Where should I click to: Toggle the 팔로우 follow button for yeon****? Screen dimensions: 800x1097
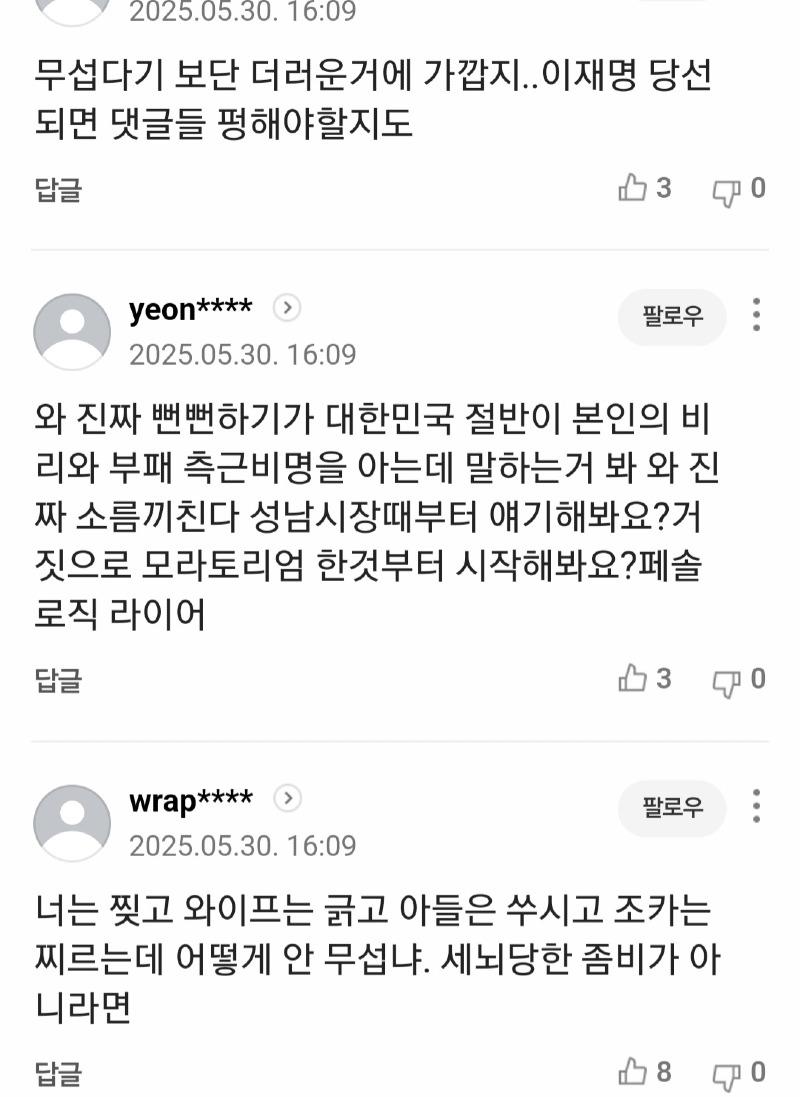pyautogui.click(x=672, y=317)
